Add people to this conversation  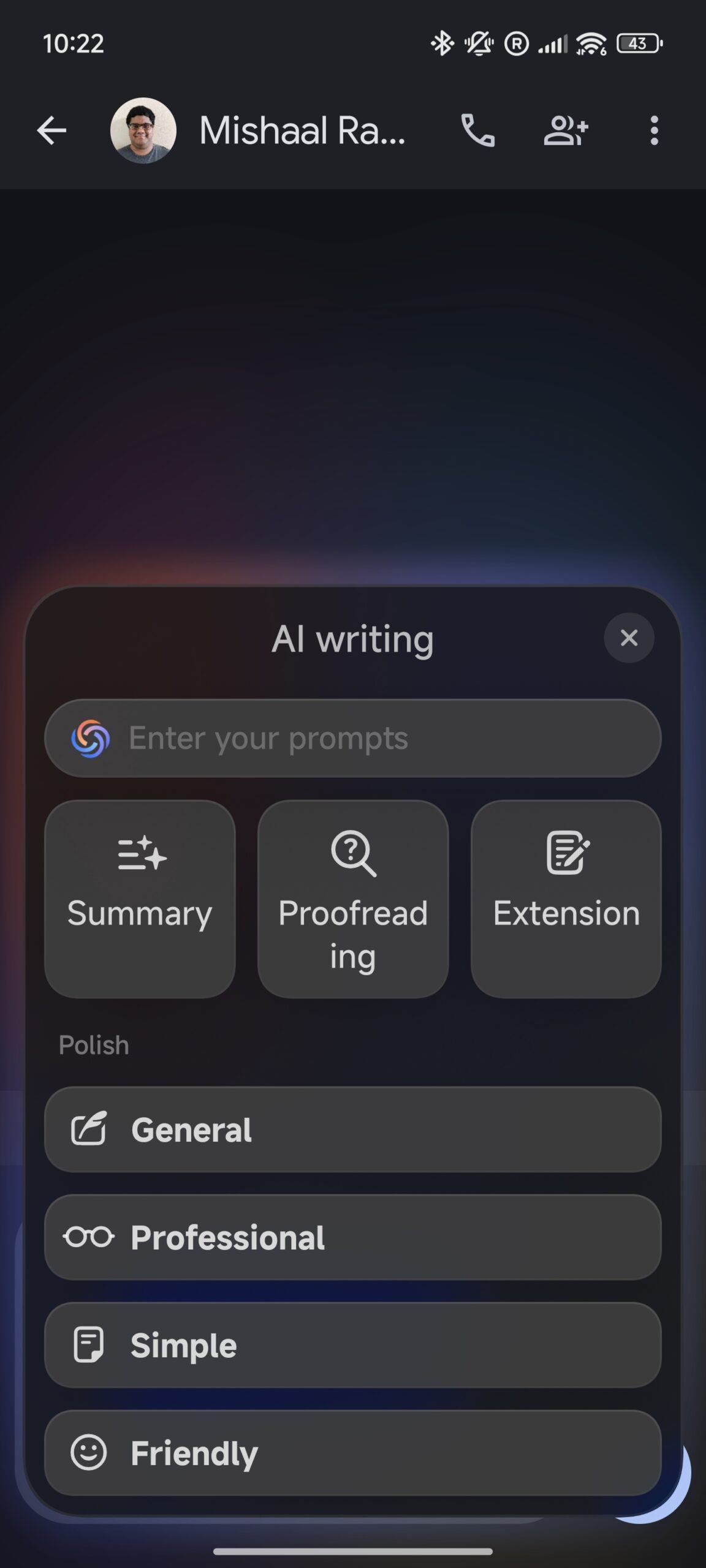(566, 130)
